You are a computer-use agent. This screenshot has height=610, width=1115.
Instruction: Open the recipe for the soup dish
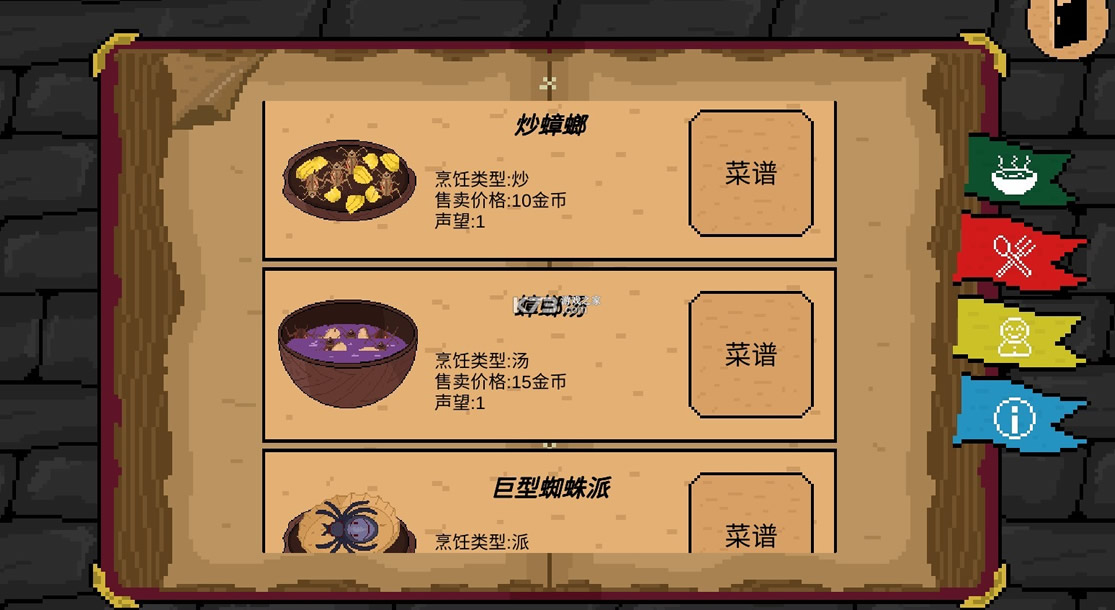(751, 354)
